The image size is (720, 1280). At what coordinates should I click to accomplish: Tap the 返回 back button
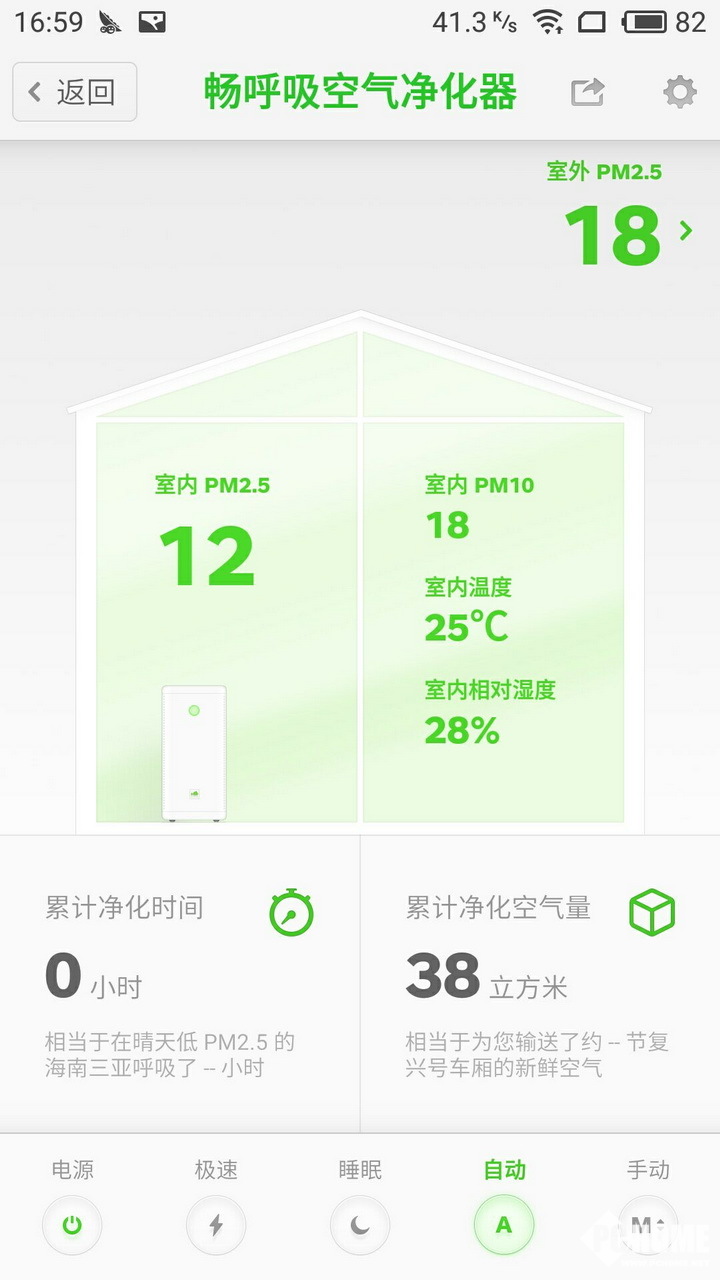(74, 92)
